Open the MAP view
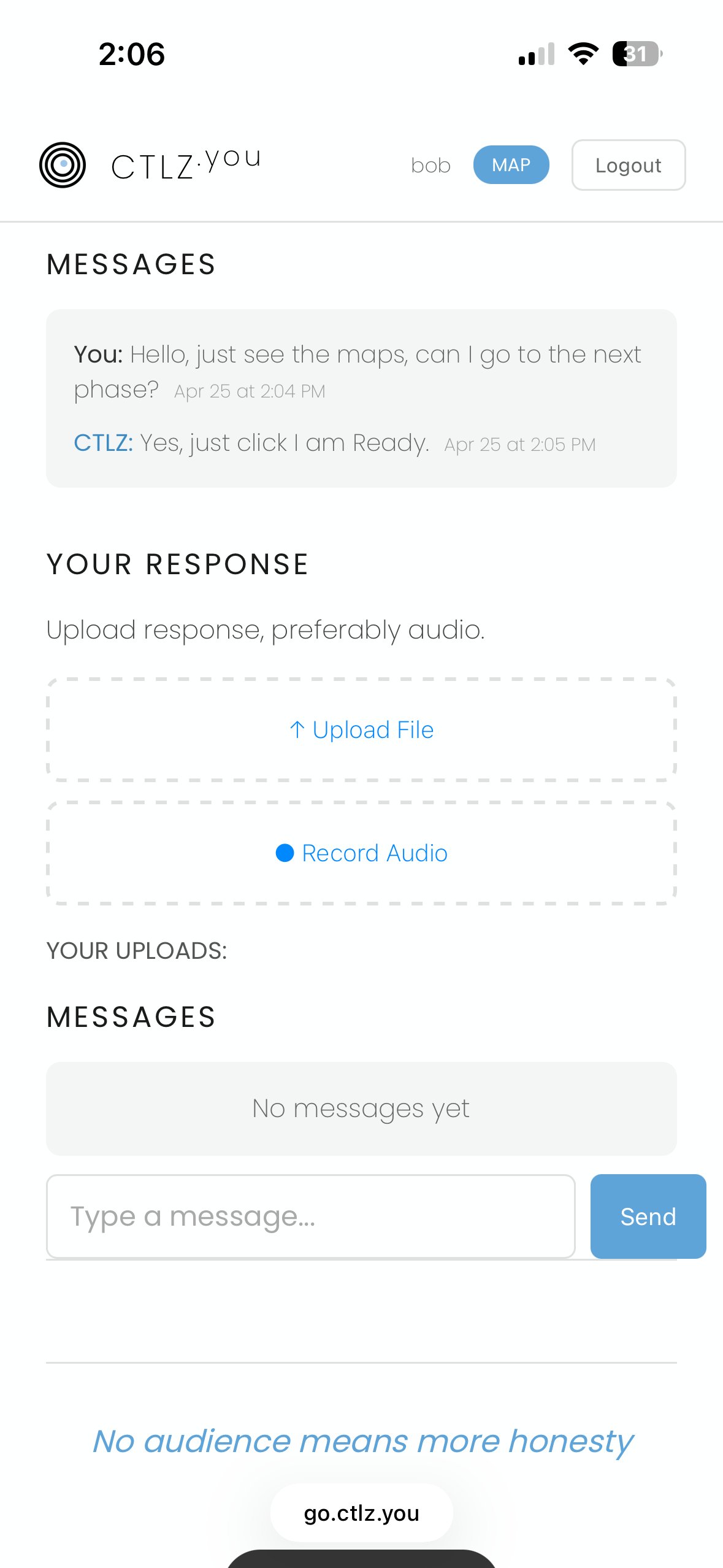This screenshot has height=1568, width=723. tap(511, 164)
